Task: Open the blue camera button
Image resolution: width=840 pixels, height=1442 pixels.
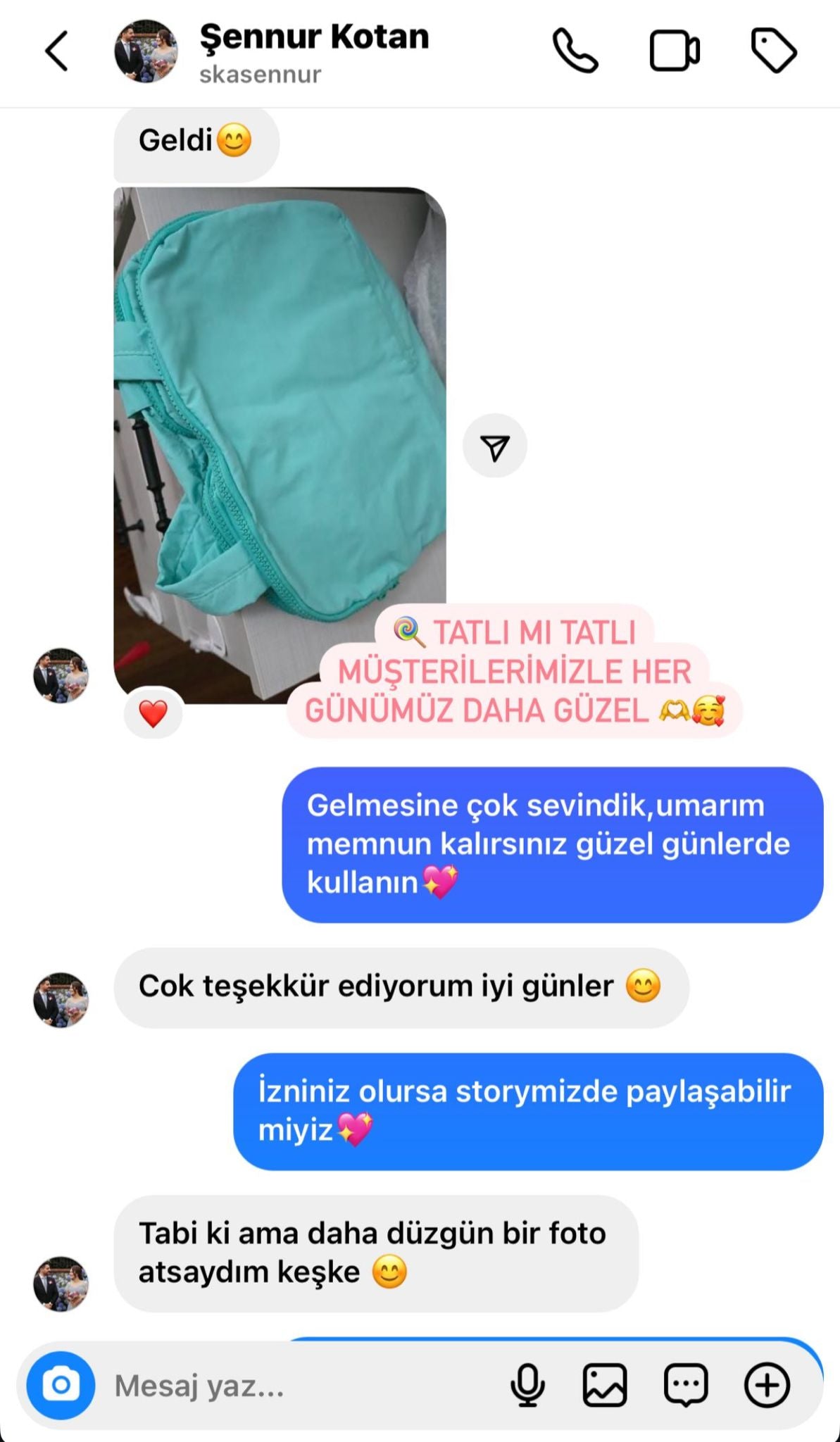Action: (61, 1385)
